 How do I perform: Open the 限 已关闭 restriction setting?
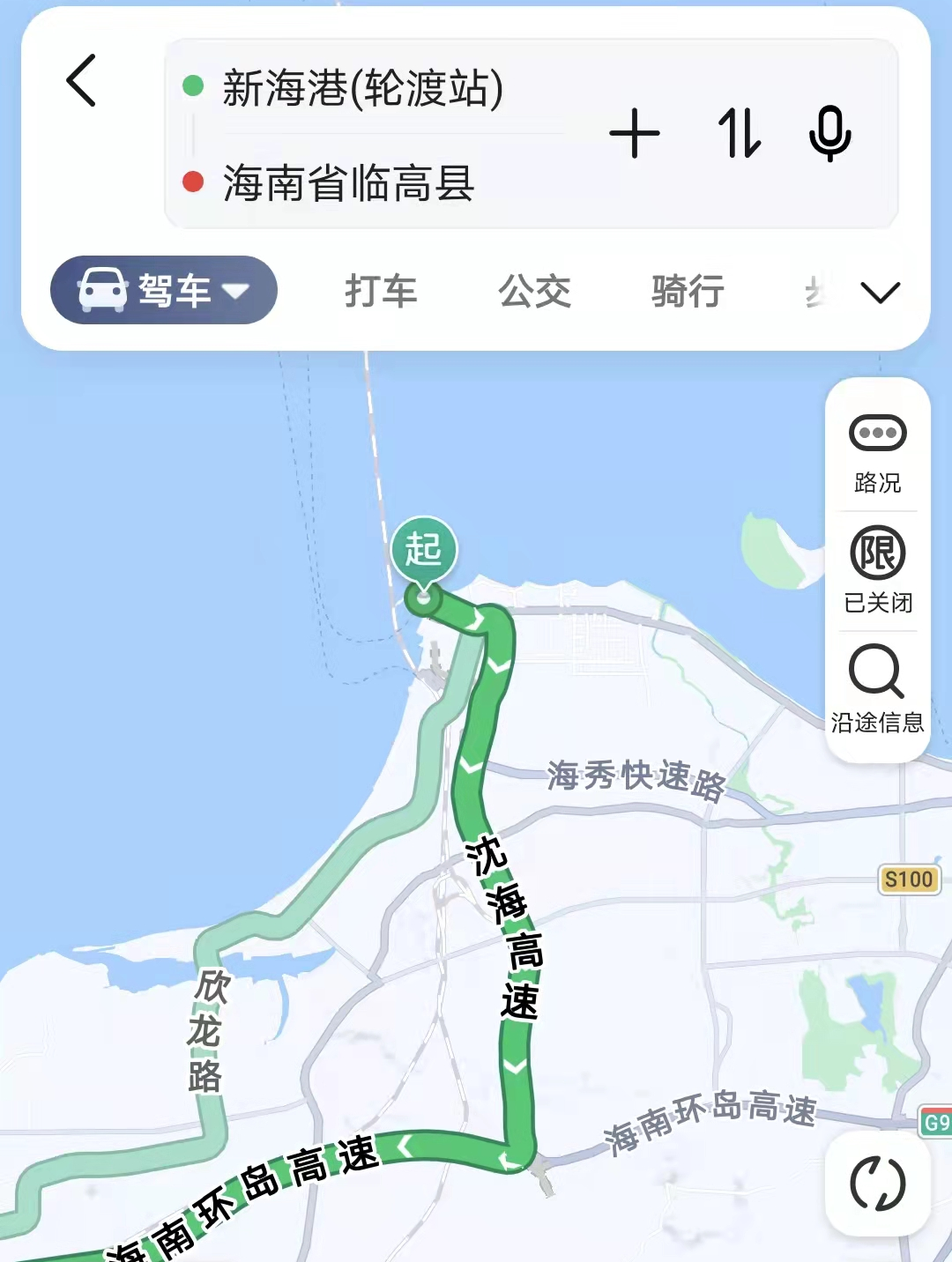pyautogui.click(x=877, y=570)
